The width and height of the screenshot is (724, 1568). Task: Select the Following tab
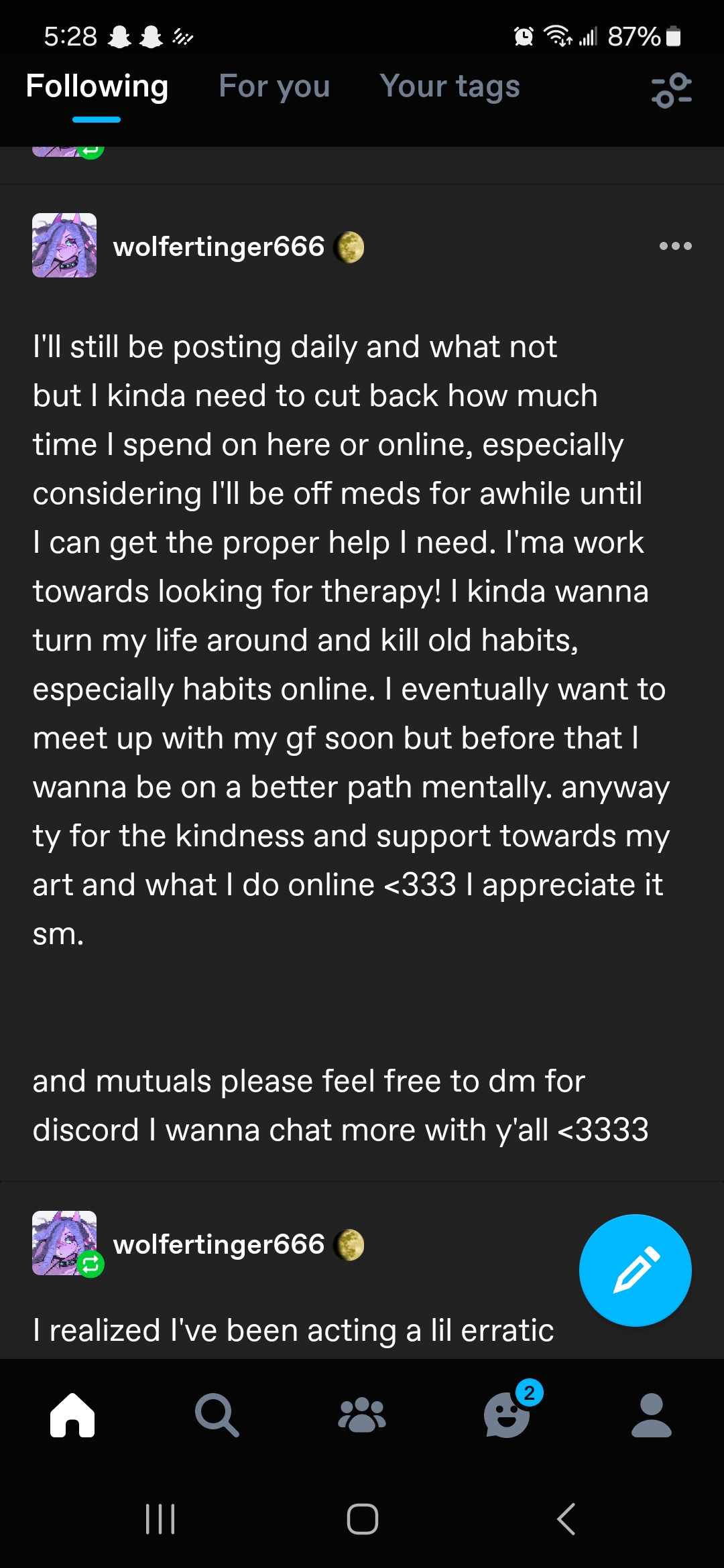coord(97,87)
